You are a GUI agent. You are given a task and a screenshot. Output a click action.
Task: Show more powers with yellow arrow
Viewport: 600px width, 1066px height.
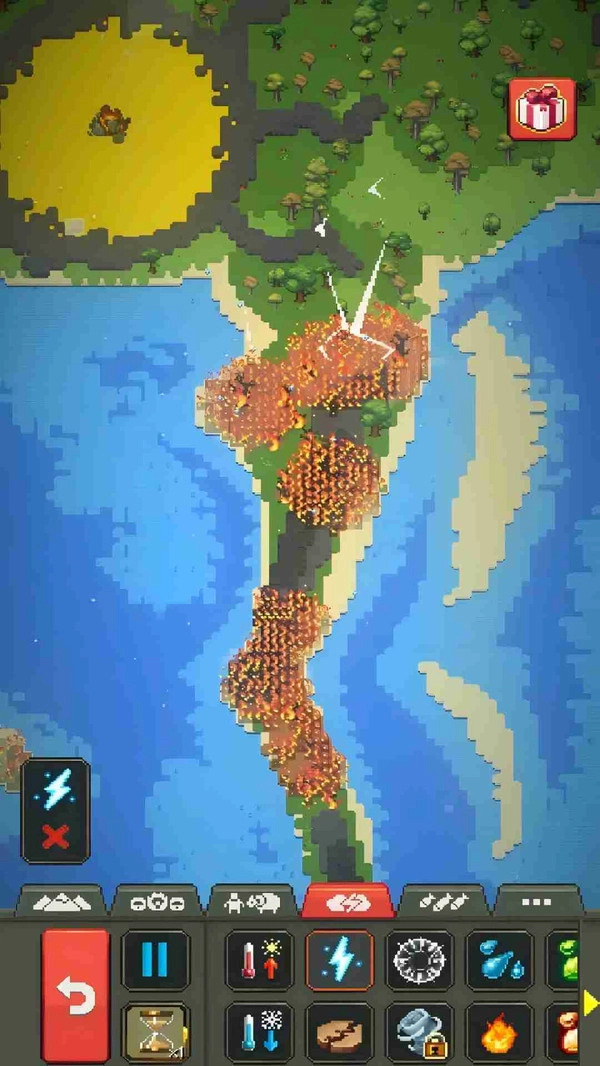tap(590, 1002)
